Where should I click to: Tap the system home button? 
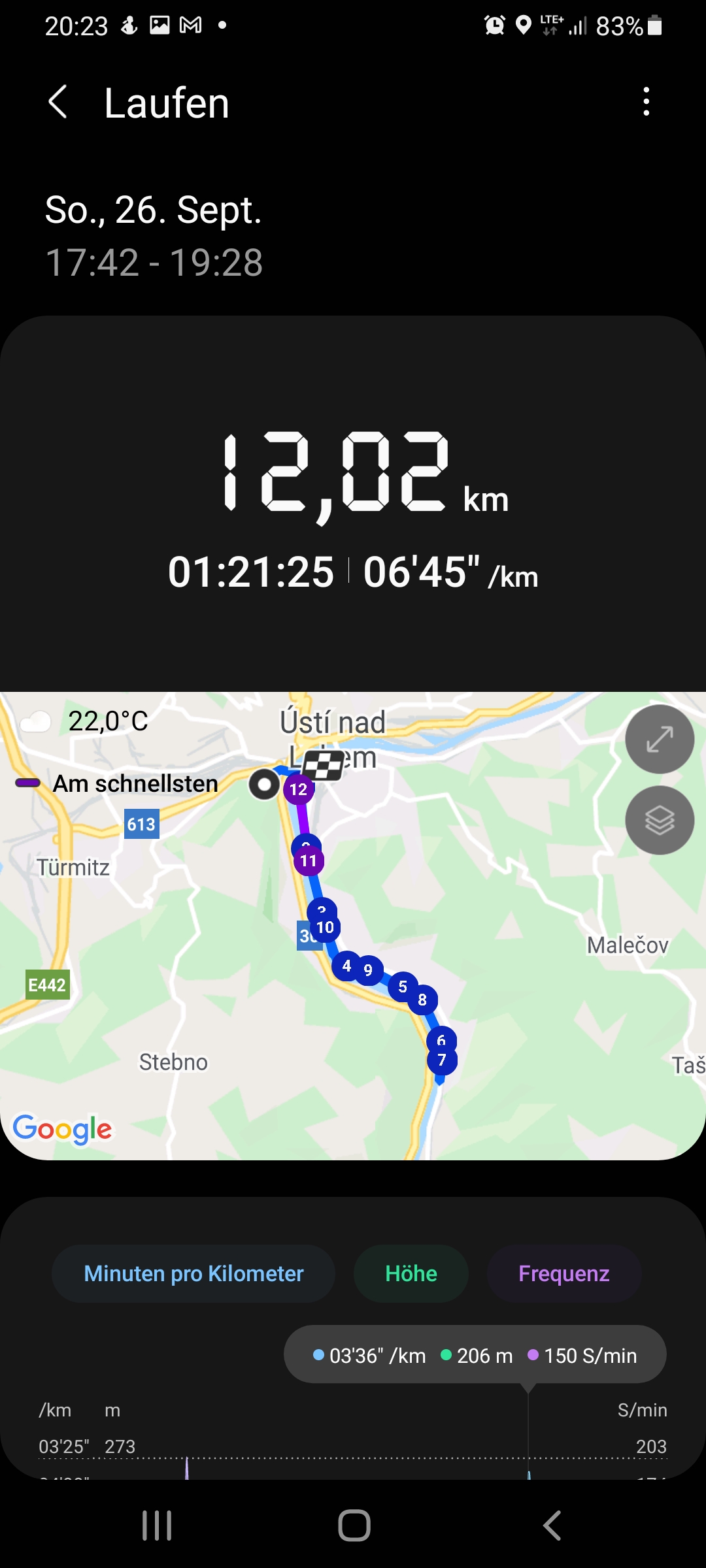click(354, 1526)
